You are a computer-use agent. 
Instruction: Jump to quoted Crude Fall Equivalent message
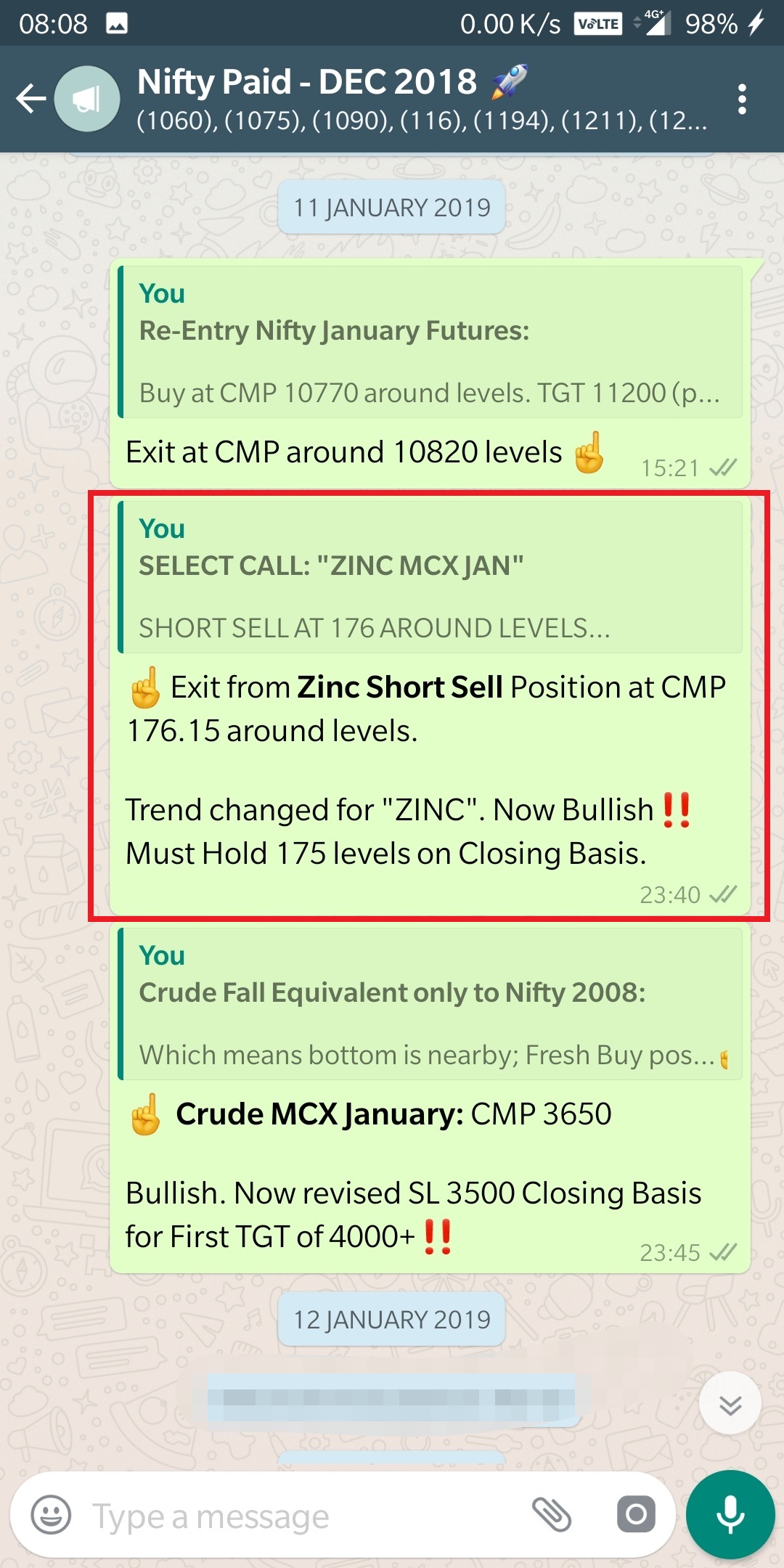click(x=430, y=1005)
